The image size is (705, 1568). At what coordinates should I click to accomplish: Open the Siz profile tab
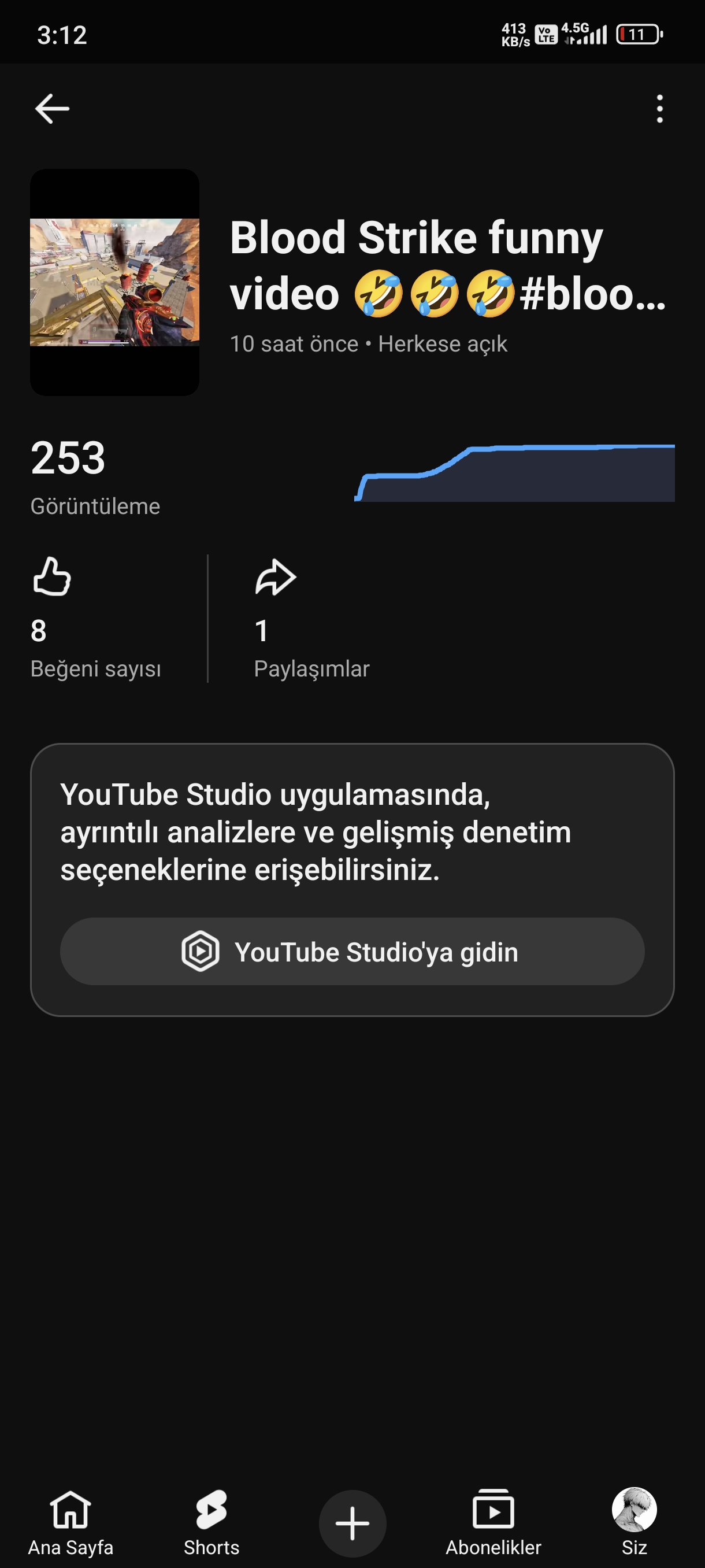(634, 1522)
